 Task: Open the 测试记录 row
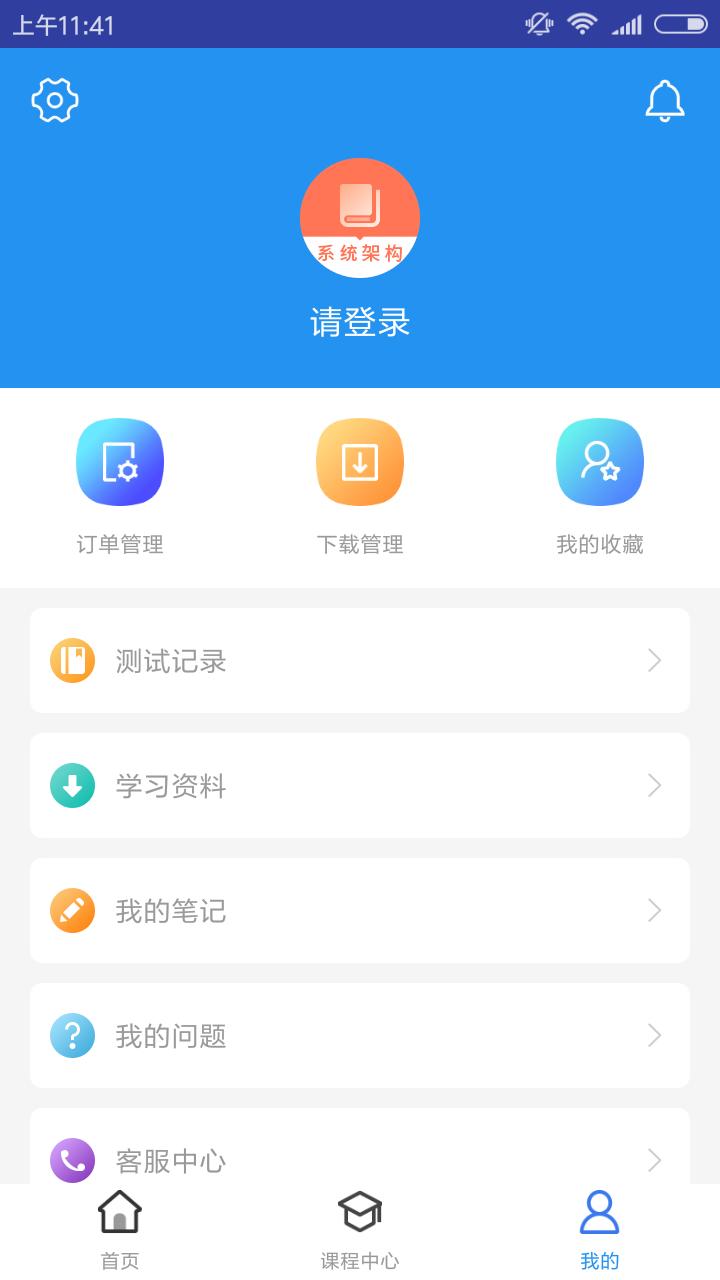point(360,661)
